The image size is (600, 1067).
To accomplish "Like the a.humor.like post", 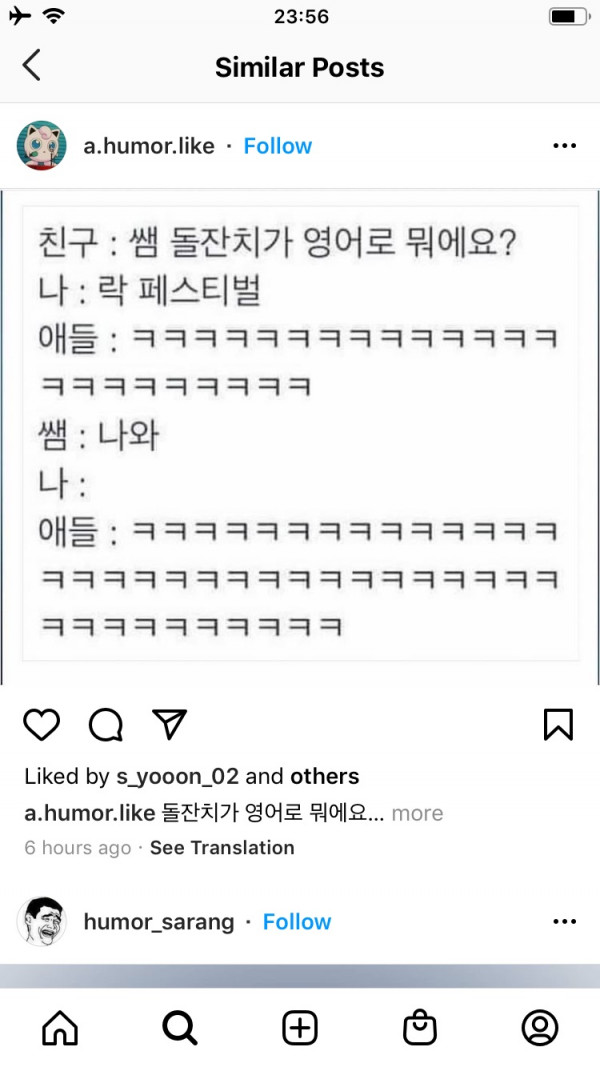I will (x=42, y=725).
